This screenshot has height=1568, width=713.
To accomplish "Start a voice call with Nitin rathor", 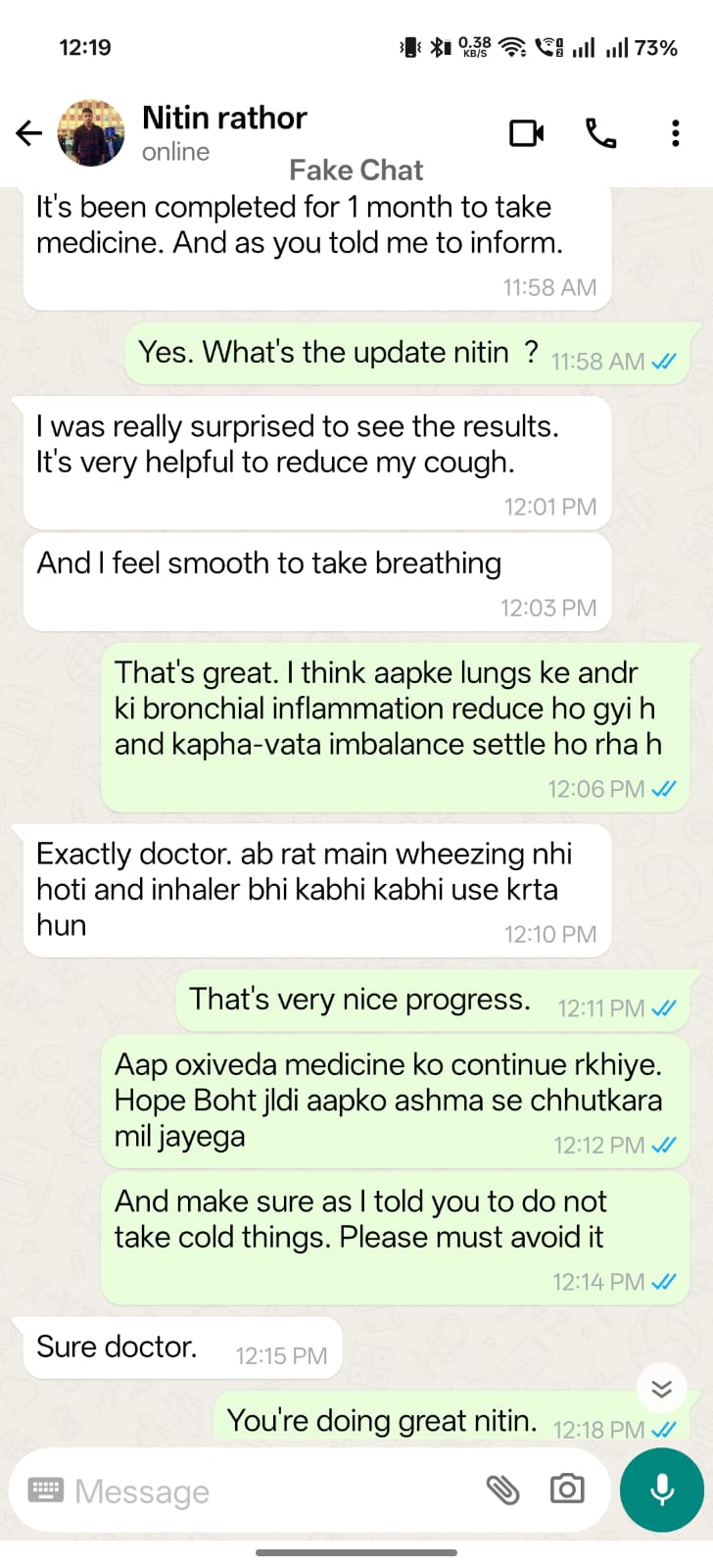I will tap(600, 135).
